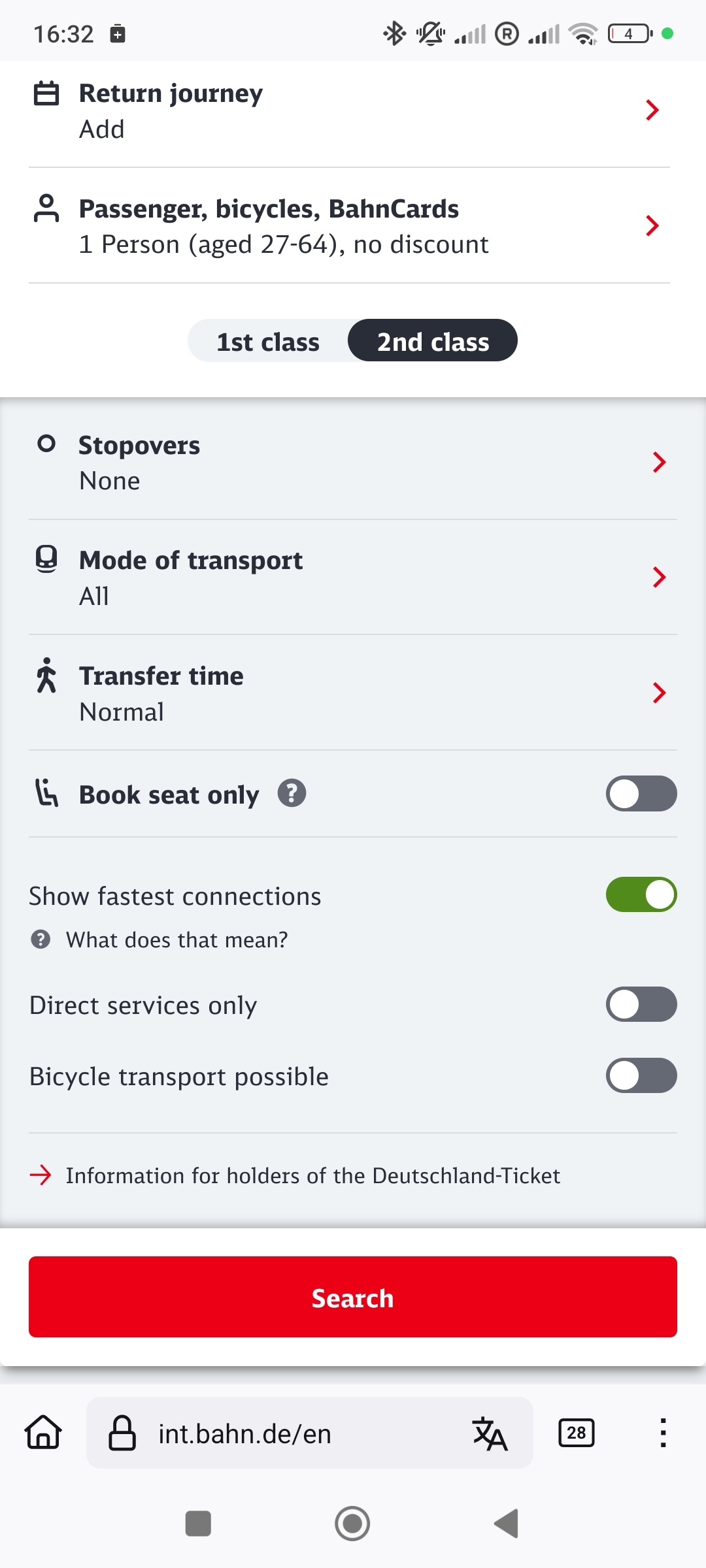
Task: Select 2nd class
Action: 433,341
